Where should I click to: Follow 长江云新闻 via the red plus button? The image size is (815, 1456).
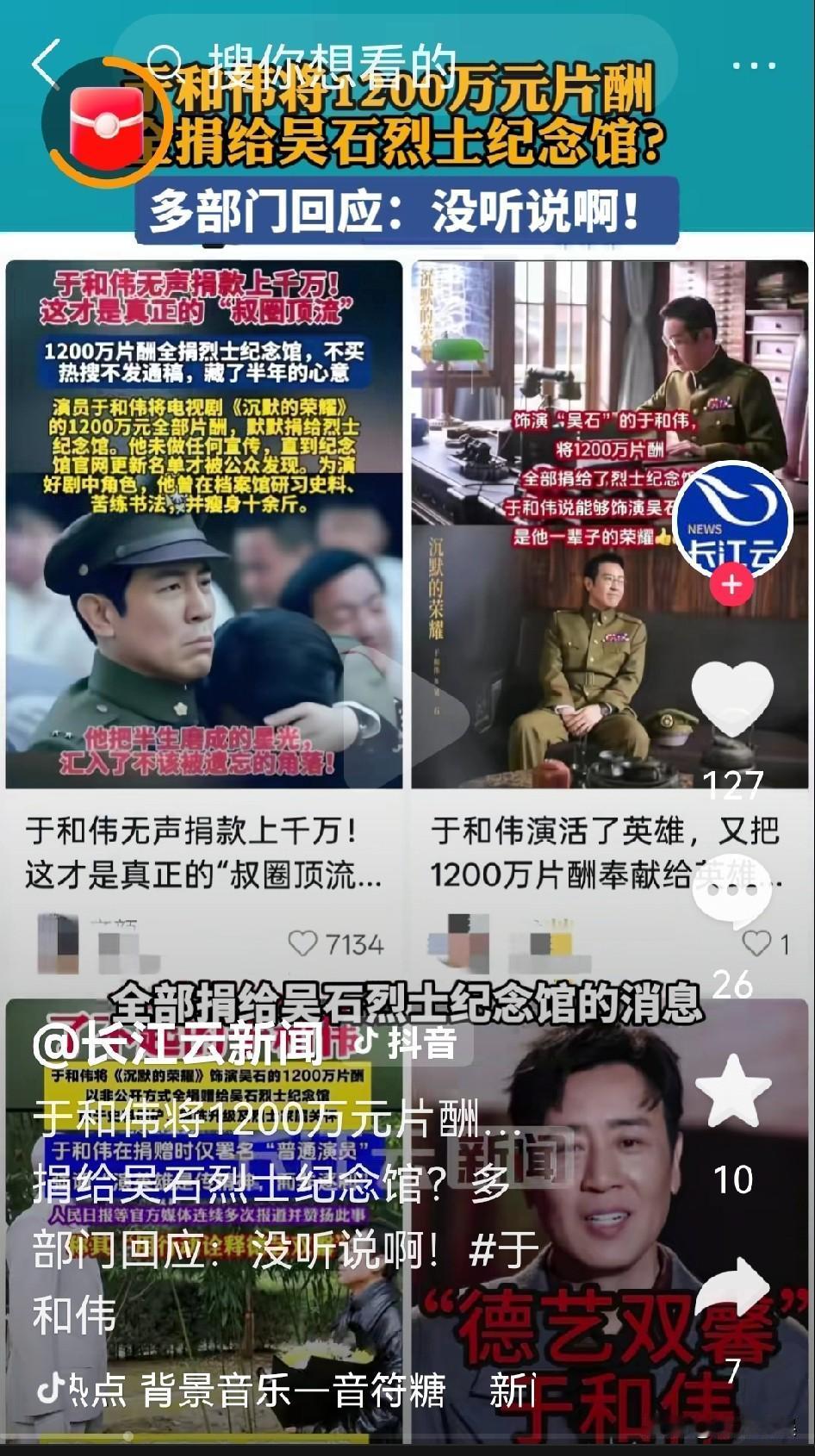[x=731, y=584]
